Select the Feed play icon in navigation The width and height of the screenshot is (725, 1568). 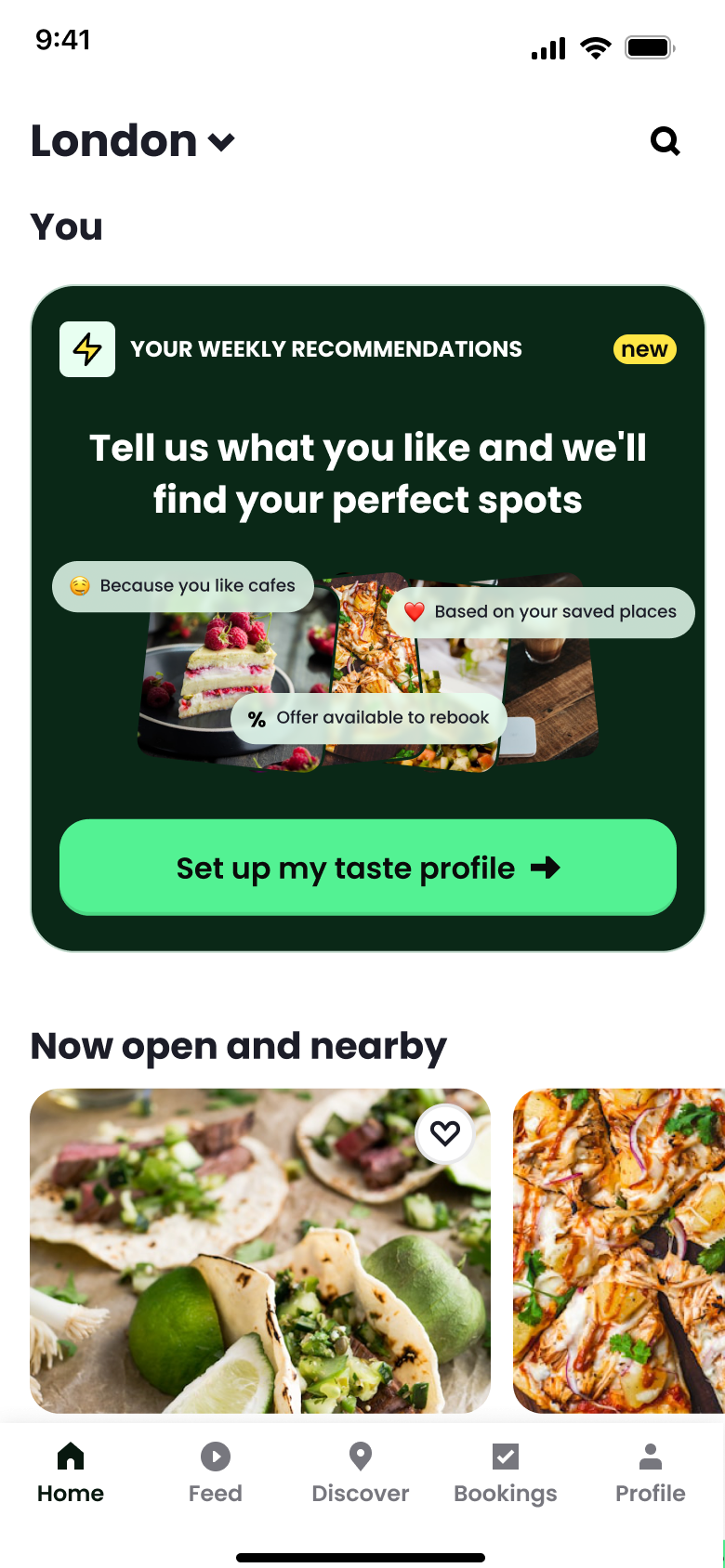[x=215, y=1457]
